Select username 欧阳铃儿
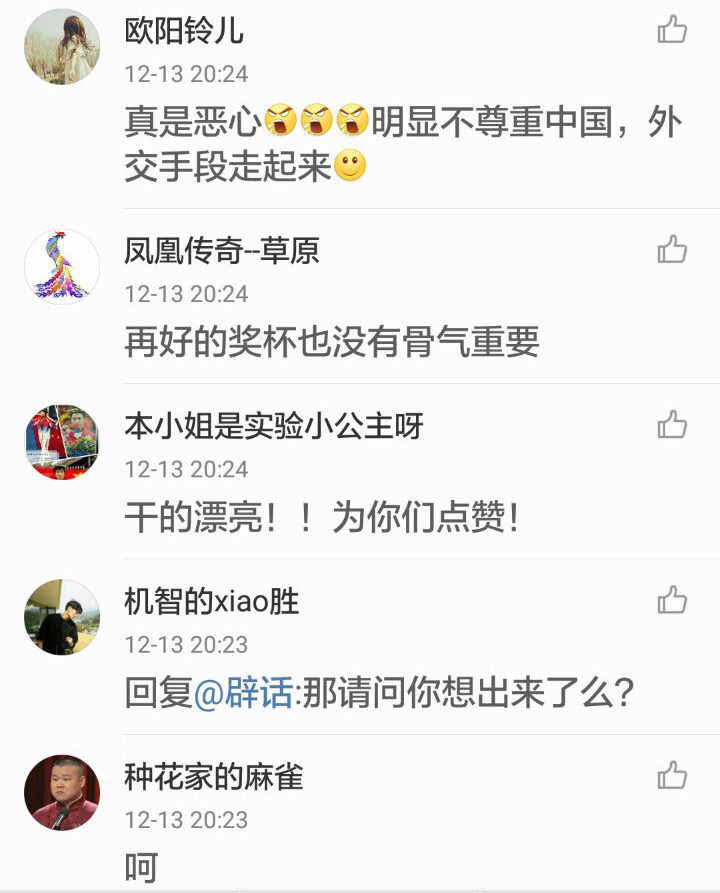 (x=184, y=30)
